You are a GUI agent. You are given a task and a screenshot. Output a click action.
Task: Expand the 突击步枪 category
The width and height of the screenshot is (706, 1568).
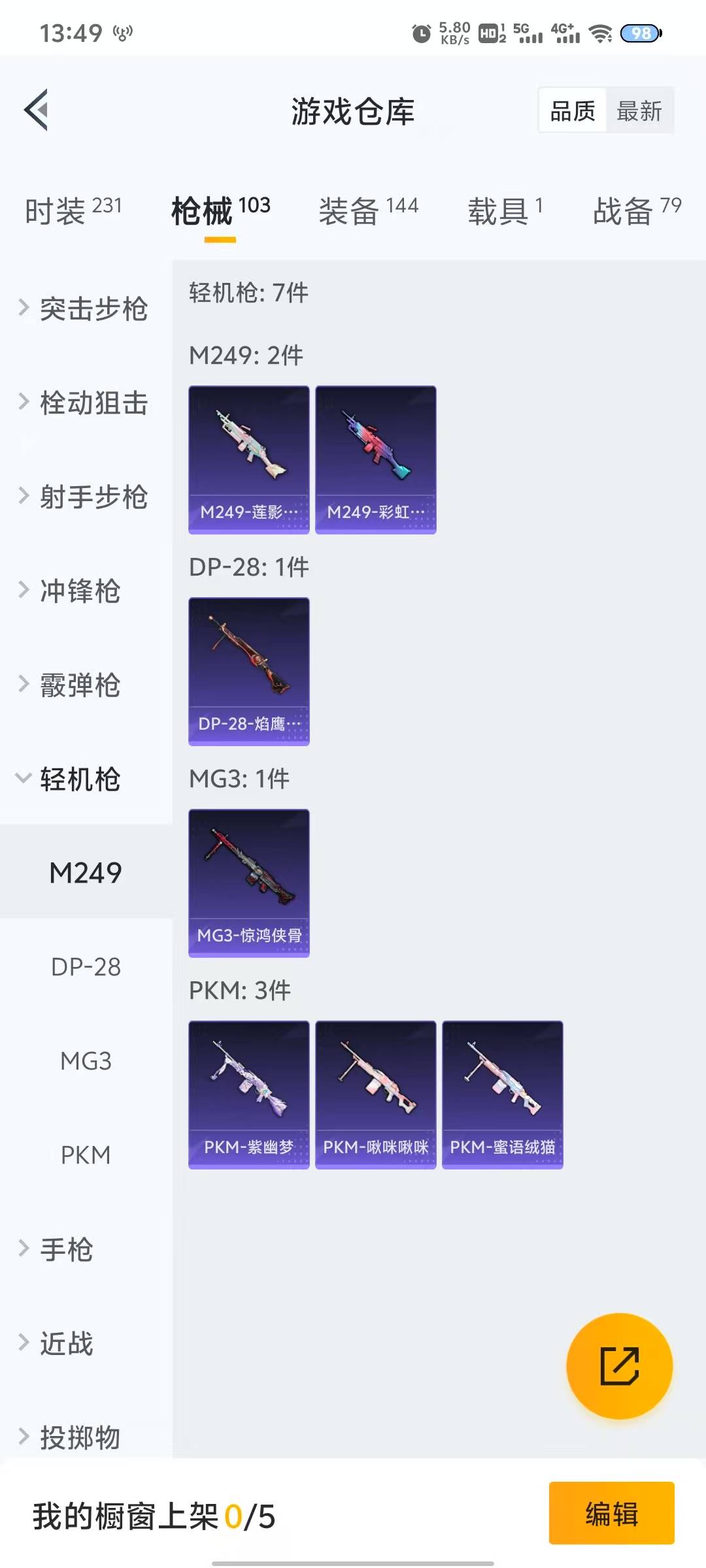tap(85, 308)
